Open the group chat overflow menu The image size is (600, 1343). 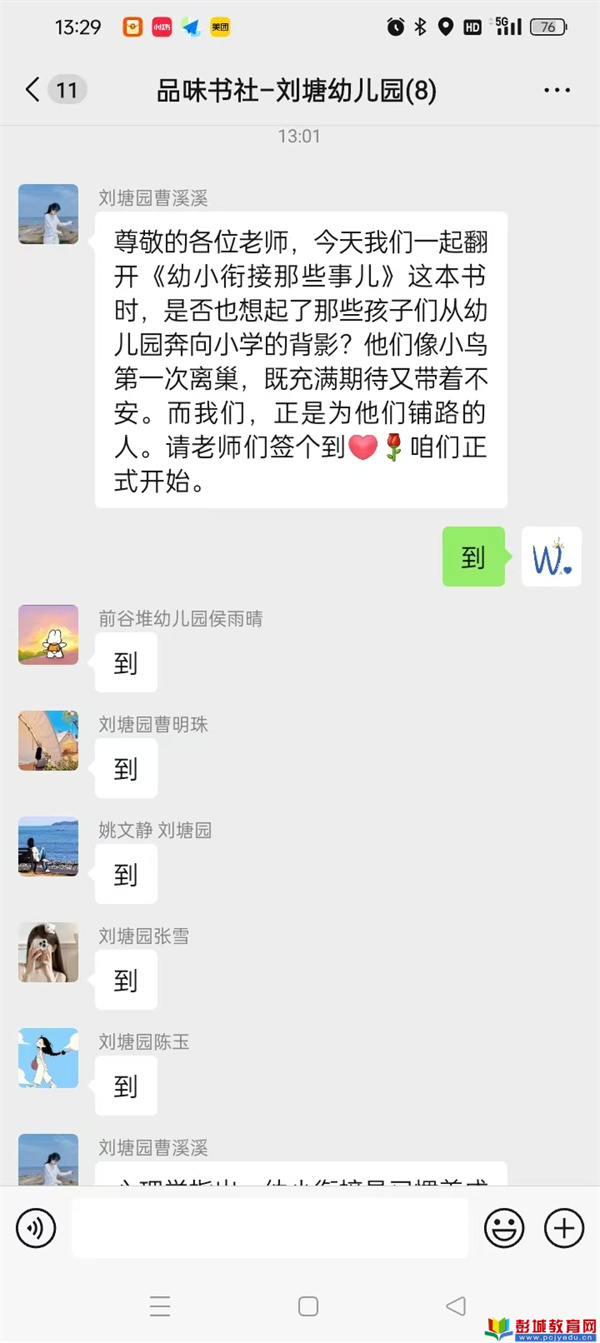[557, 91]
